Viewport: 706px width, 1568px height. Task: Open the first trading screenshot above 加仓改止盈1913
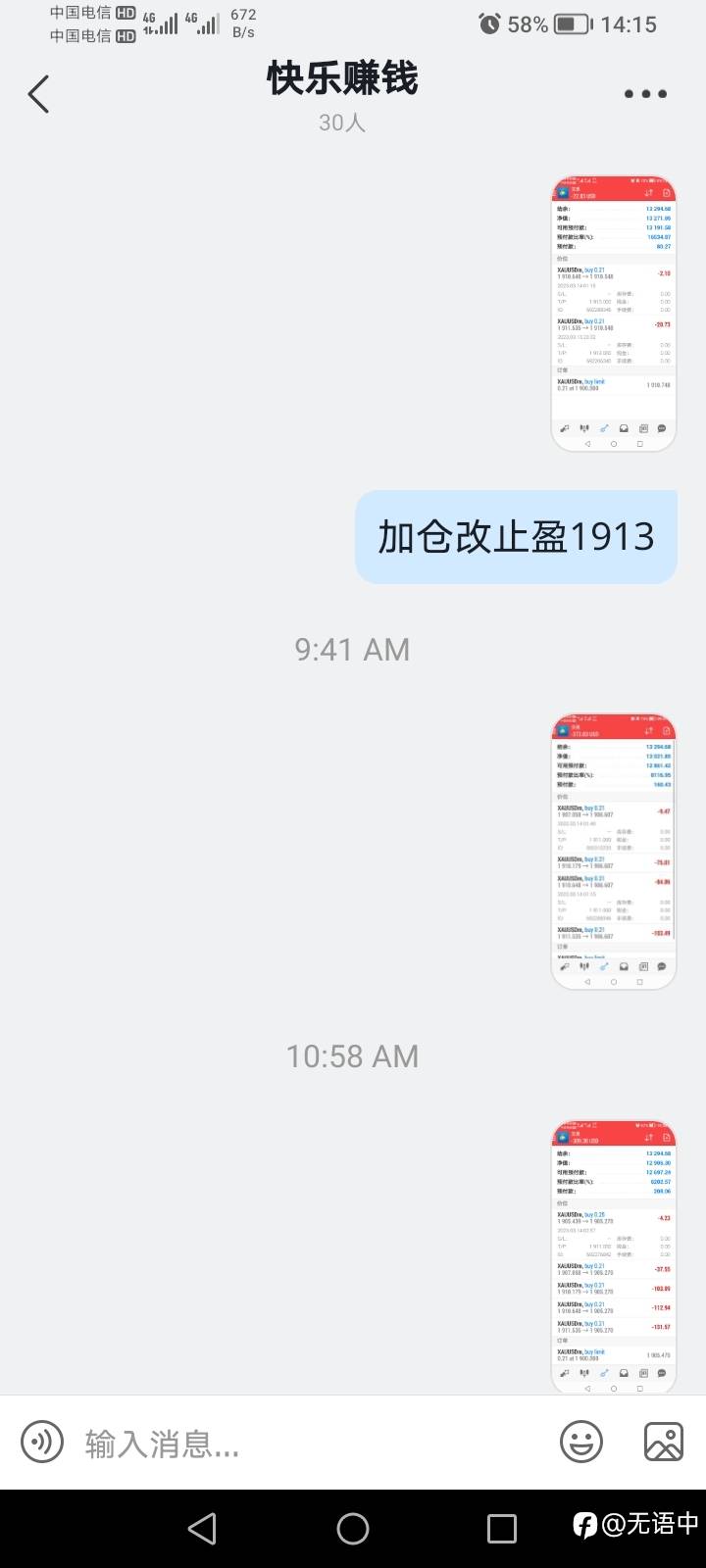click(614, 314)
